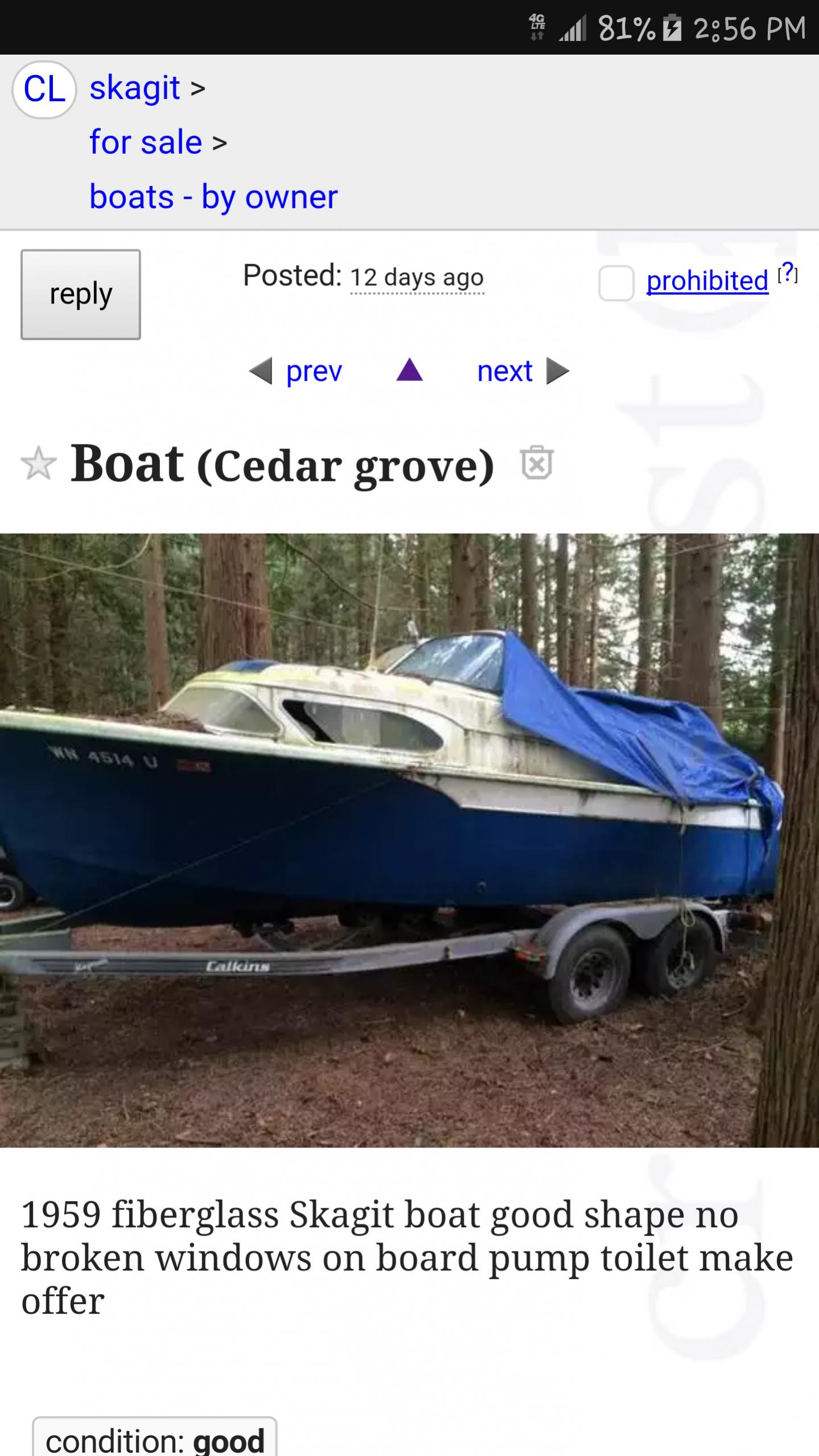This screenshot has width=819, height=1456.
Task: Open the question mark help link
Action: (787, 273)
